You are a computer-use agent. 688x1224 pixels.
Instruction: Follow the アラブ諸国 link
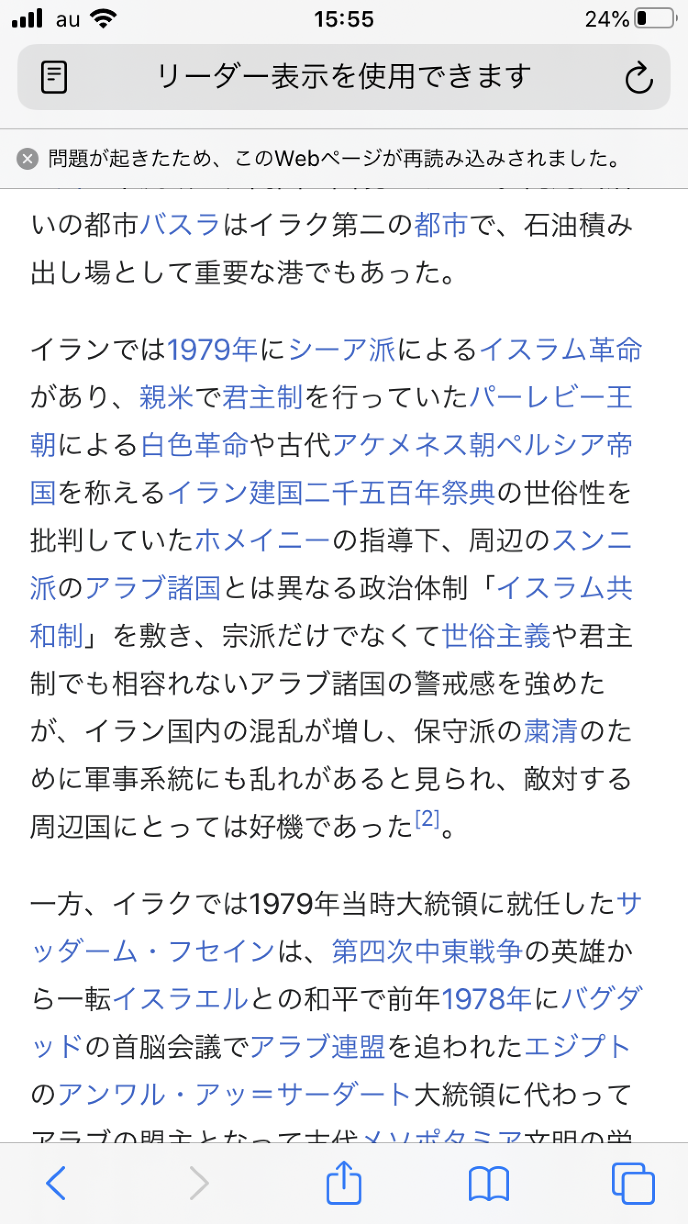[x=152, y=587]
